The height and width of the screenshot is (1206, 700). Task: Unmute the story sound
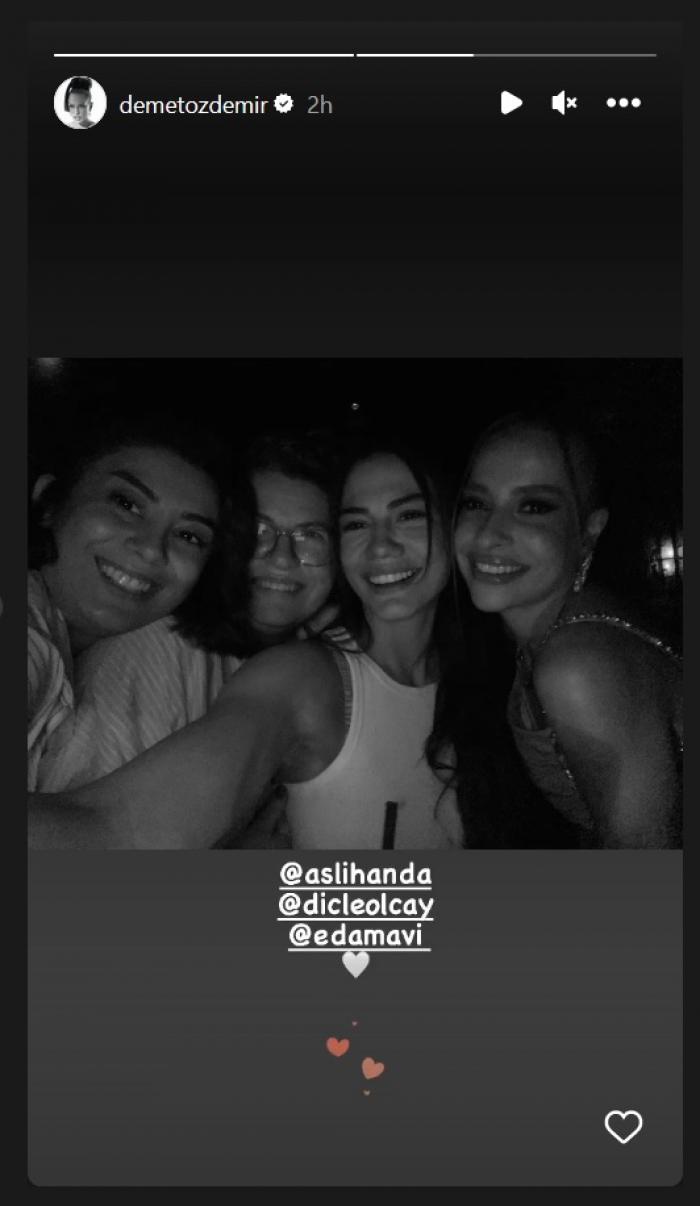[x=565, y=103]
